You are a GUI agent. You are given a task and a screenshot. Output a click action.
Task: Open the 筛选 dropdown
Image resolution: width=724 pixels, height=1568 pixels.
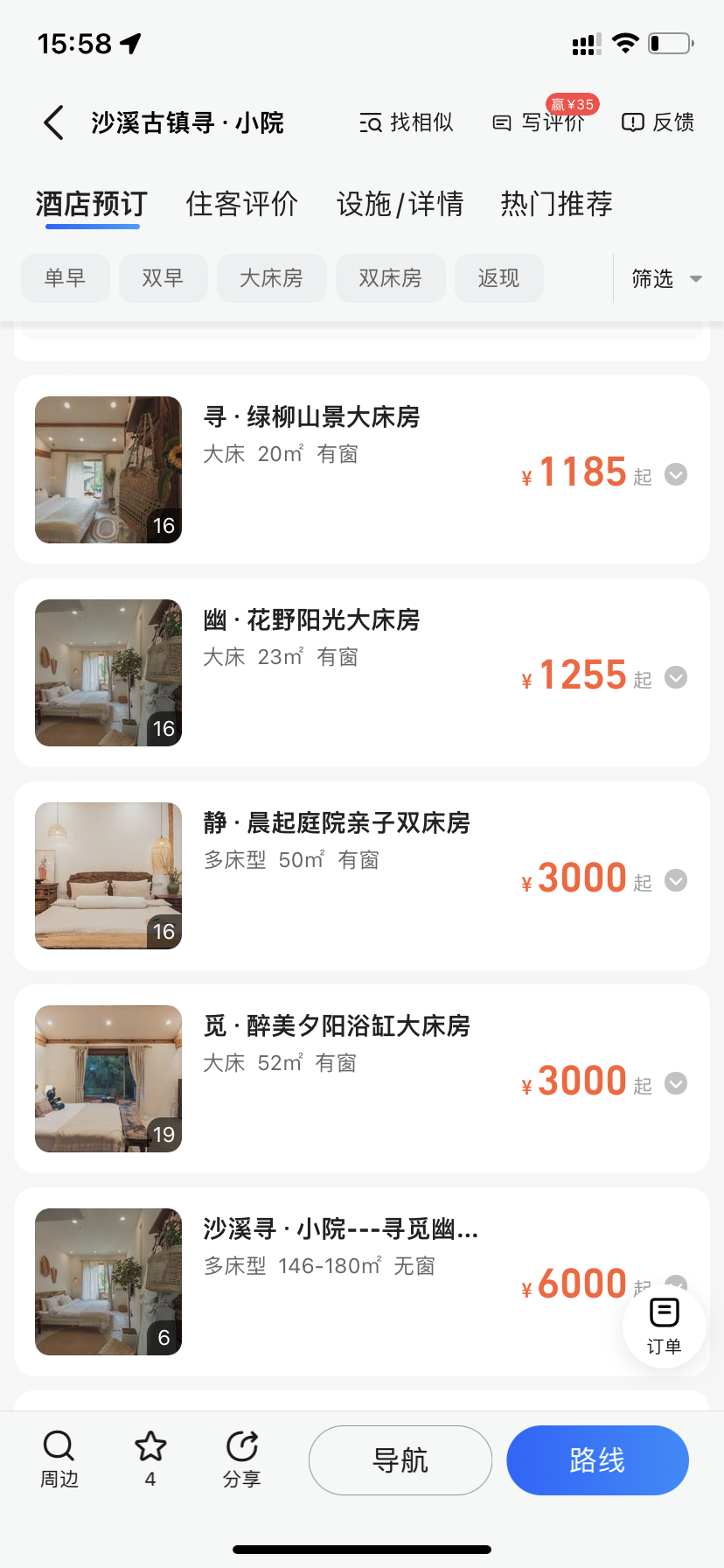666,279
